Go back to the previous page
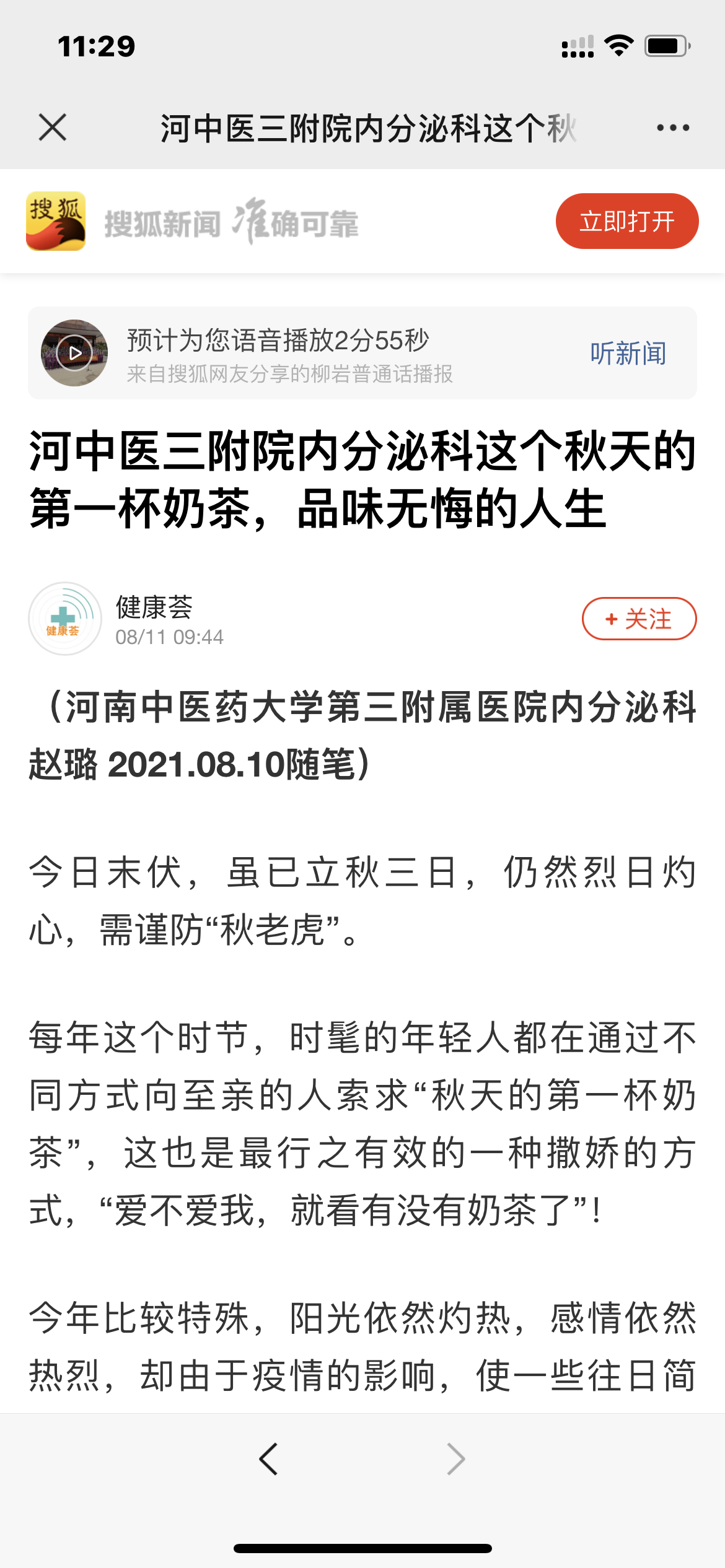 (268, 1459)
